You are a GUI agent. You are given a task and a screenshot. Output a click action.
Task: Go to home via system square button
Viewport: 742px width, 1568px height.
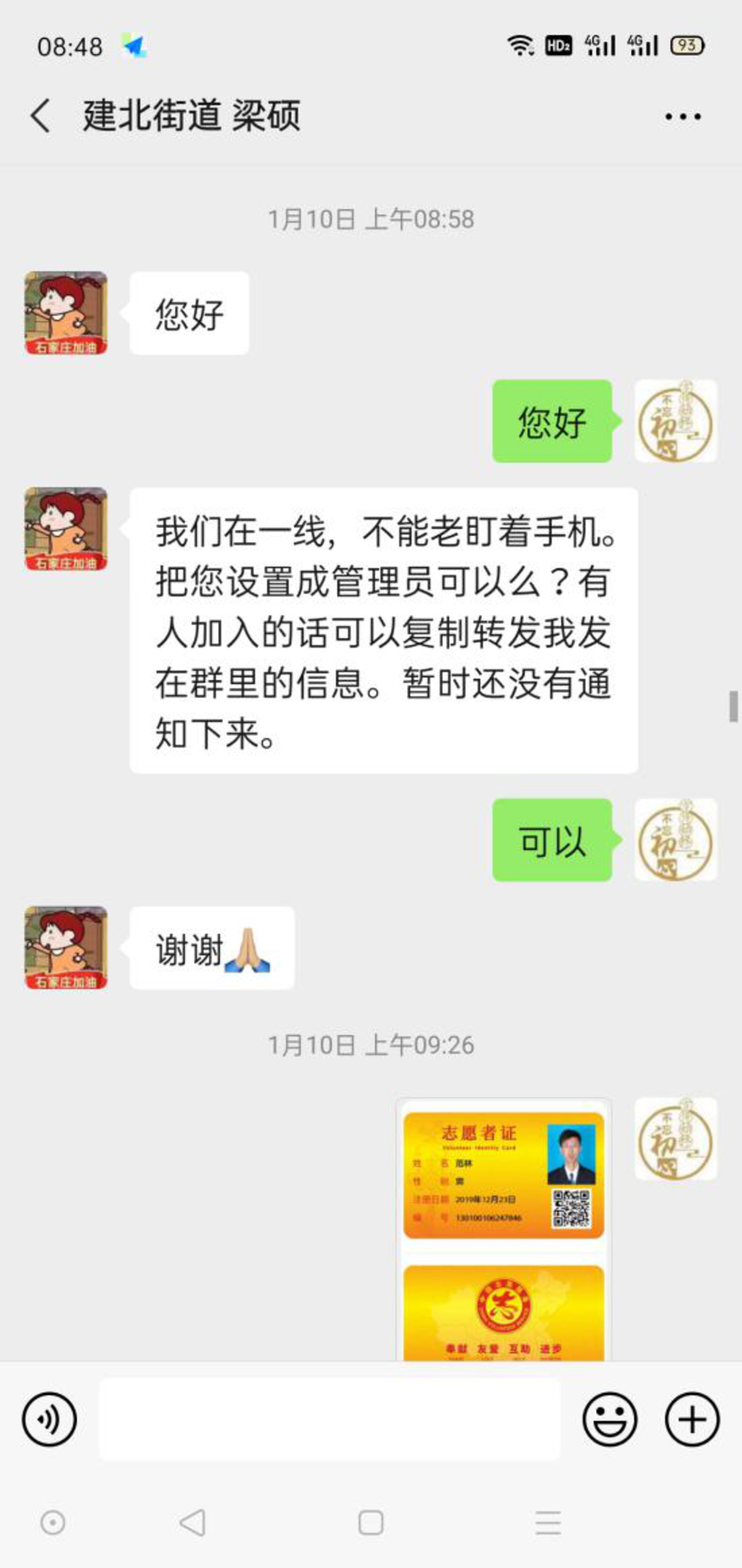click(371, 1523)
